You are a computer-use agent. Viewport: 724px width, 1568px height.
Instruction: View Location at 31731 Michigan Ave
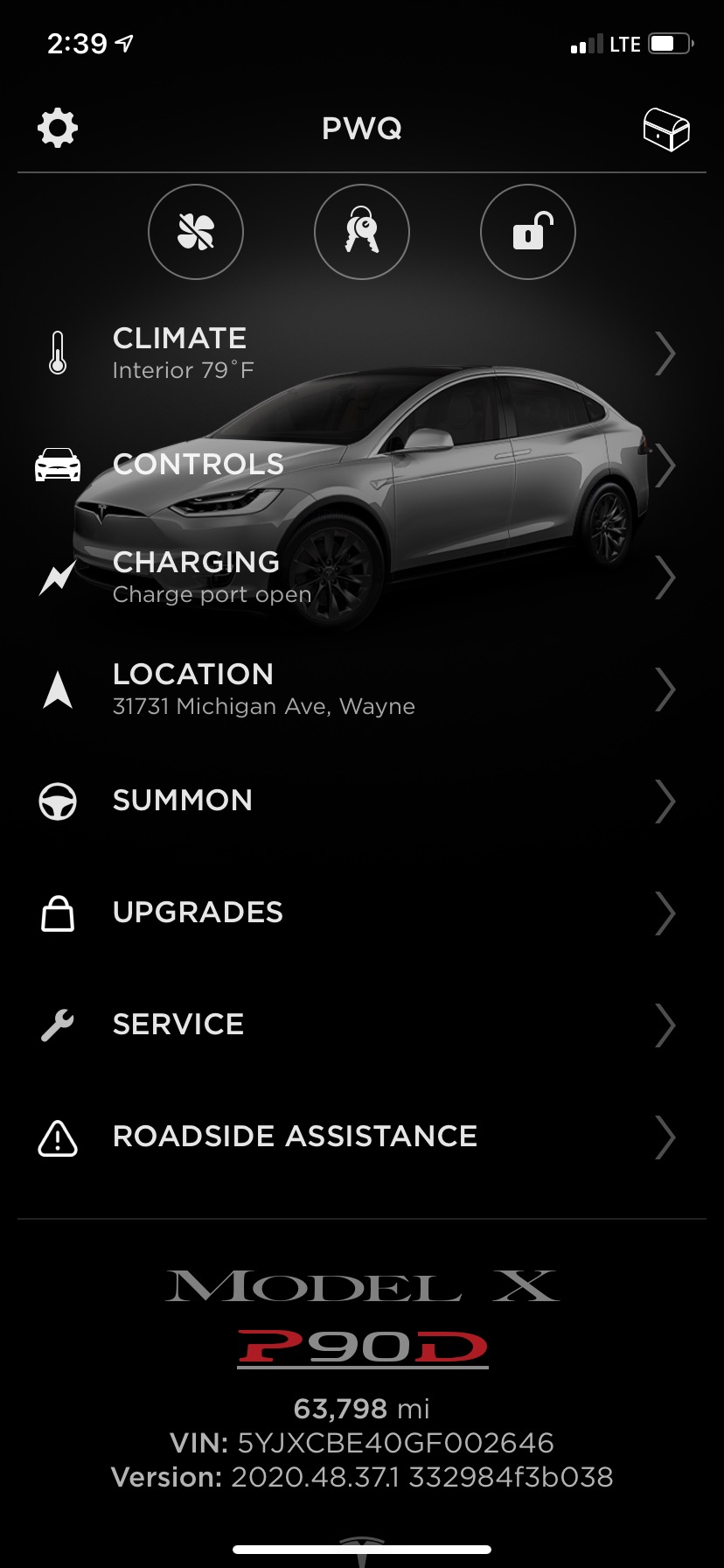(x=361, y=689)
